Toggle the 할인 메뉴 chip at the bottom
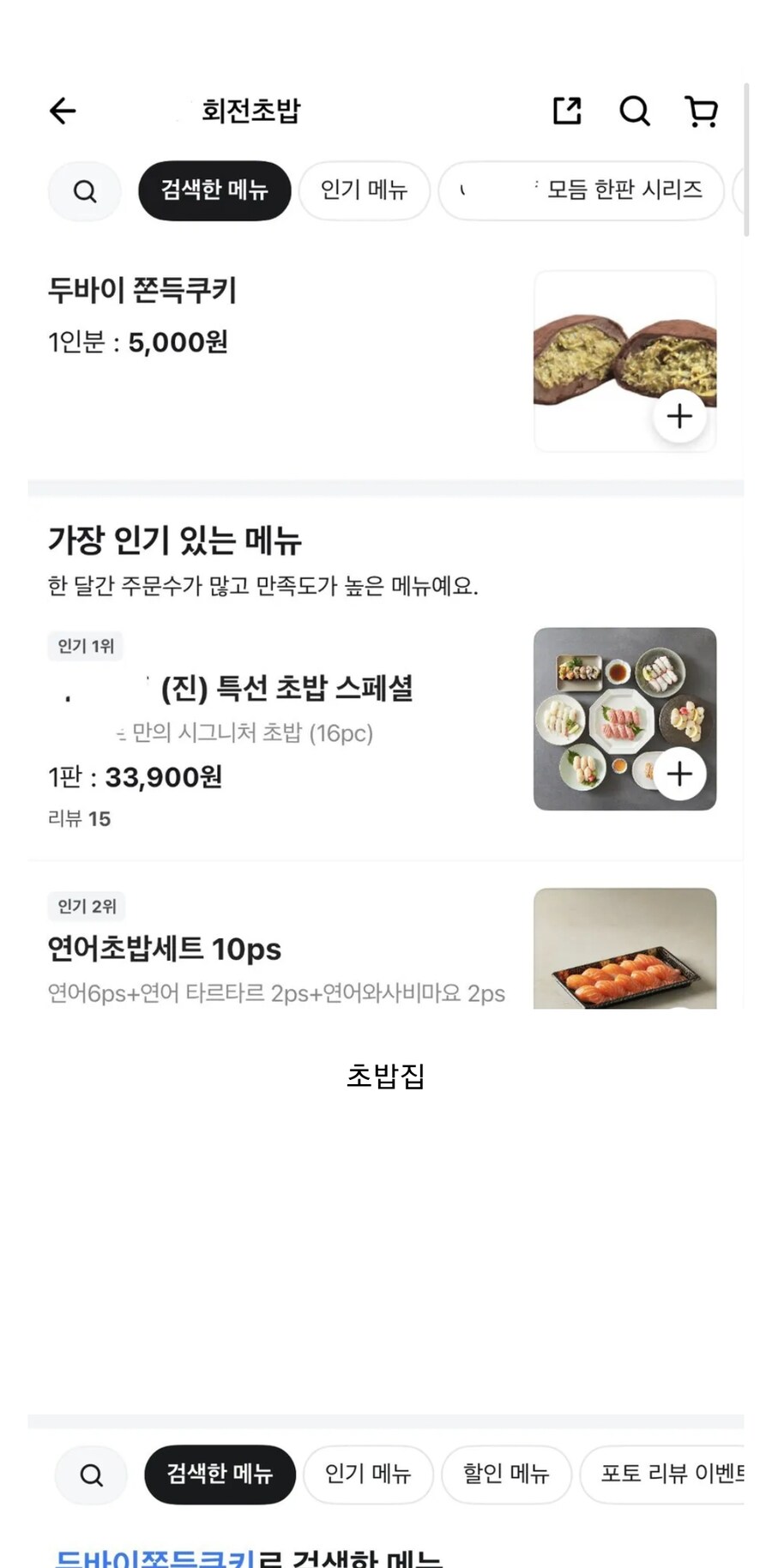 [506, 1475]
